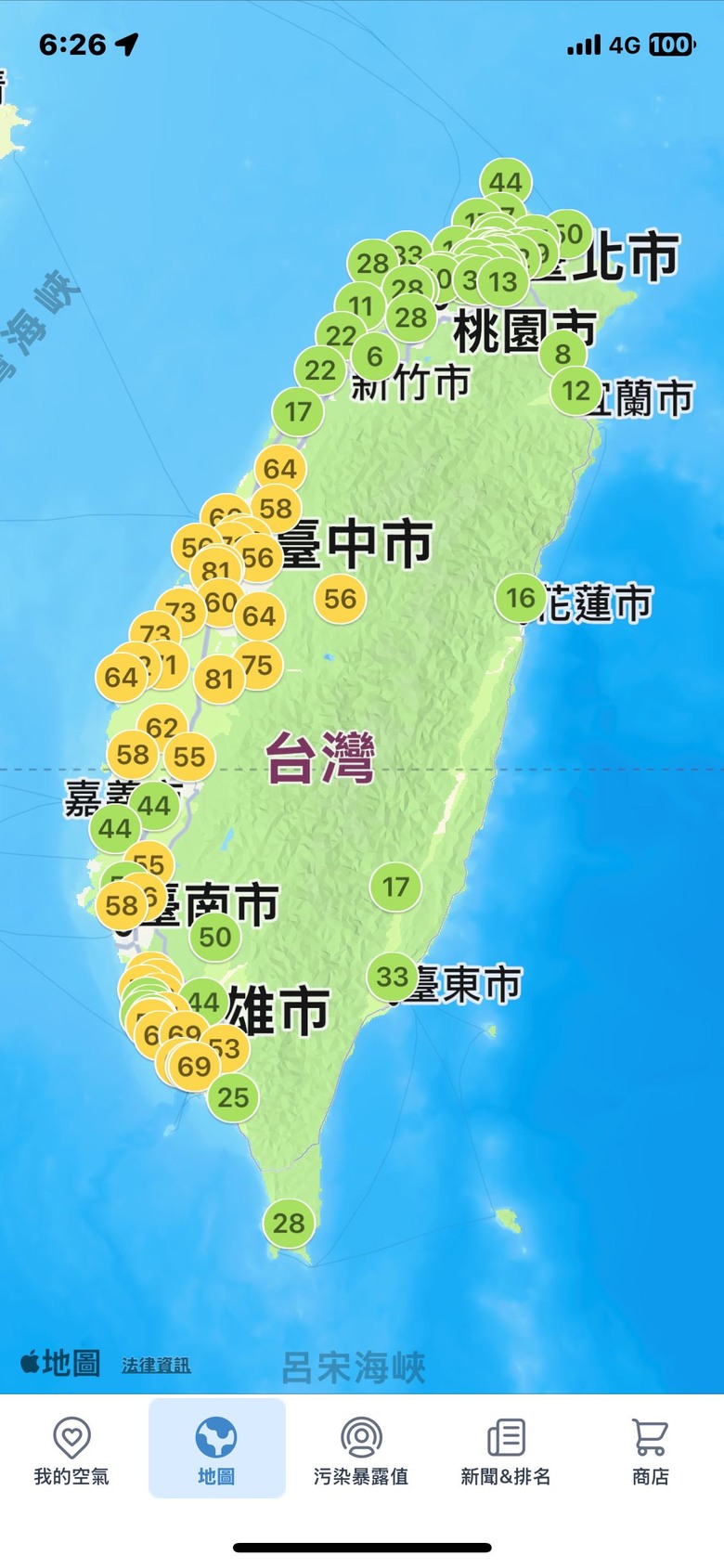Select the 地圖 tab

coord(216,1451)
